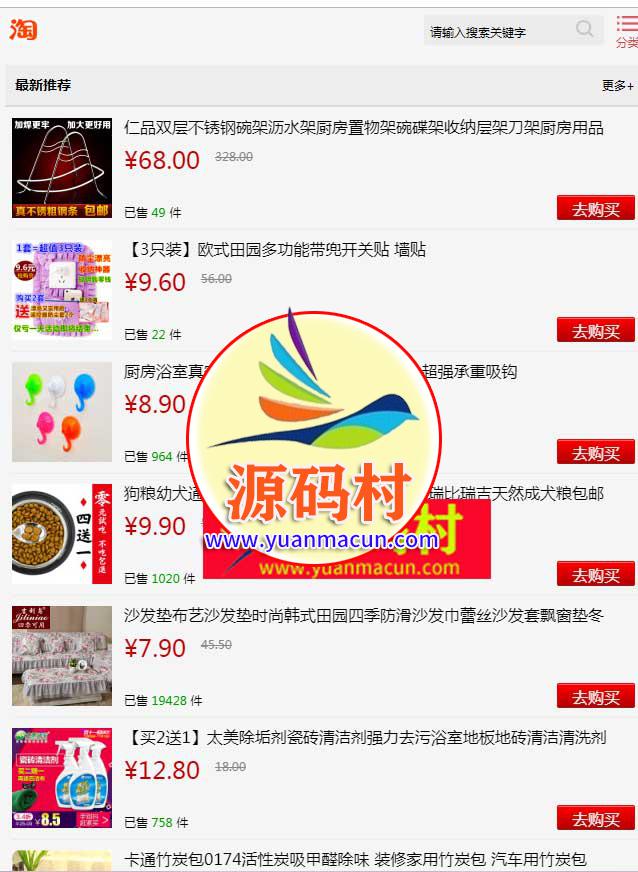
Task: Tap 去购买 for the ¥8.90 suction hooks
Action: pyautogui.click(x=596, y=452)
